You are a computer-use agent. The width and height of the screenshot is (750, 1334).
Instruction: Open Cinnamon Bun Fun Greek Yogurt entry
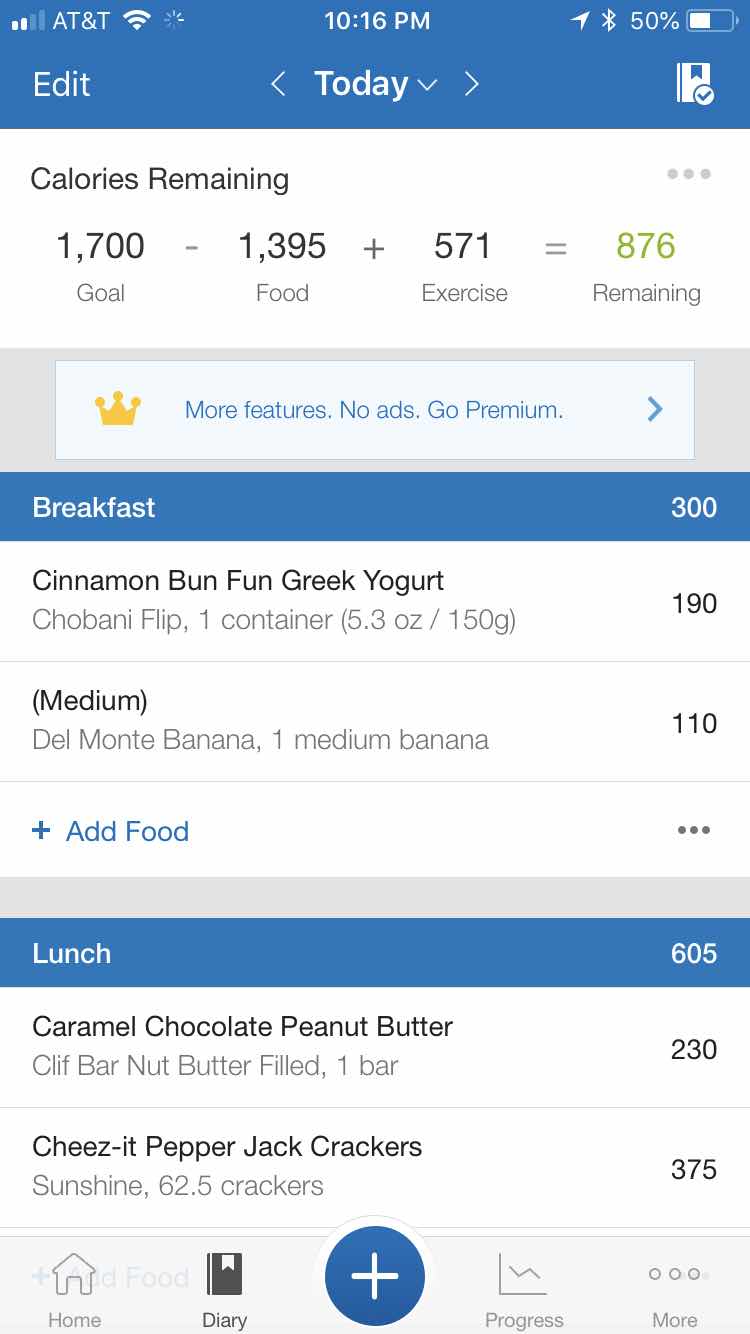[375, 602]
